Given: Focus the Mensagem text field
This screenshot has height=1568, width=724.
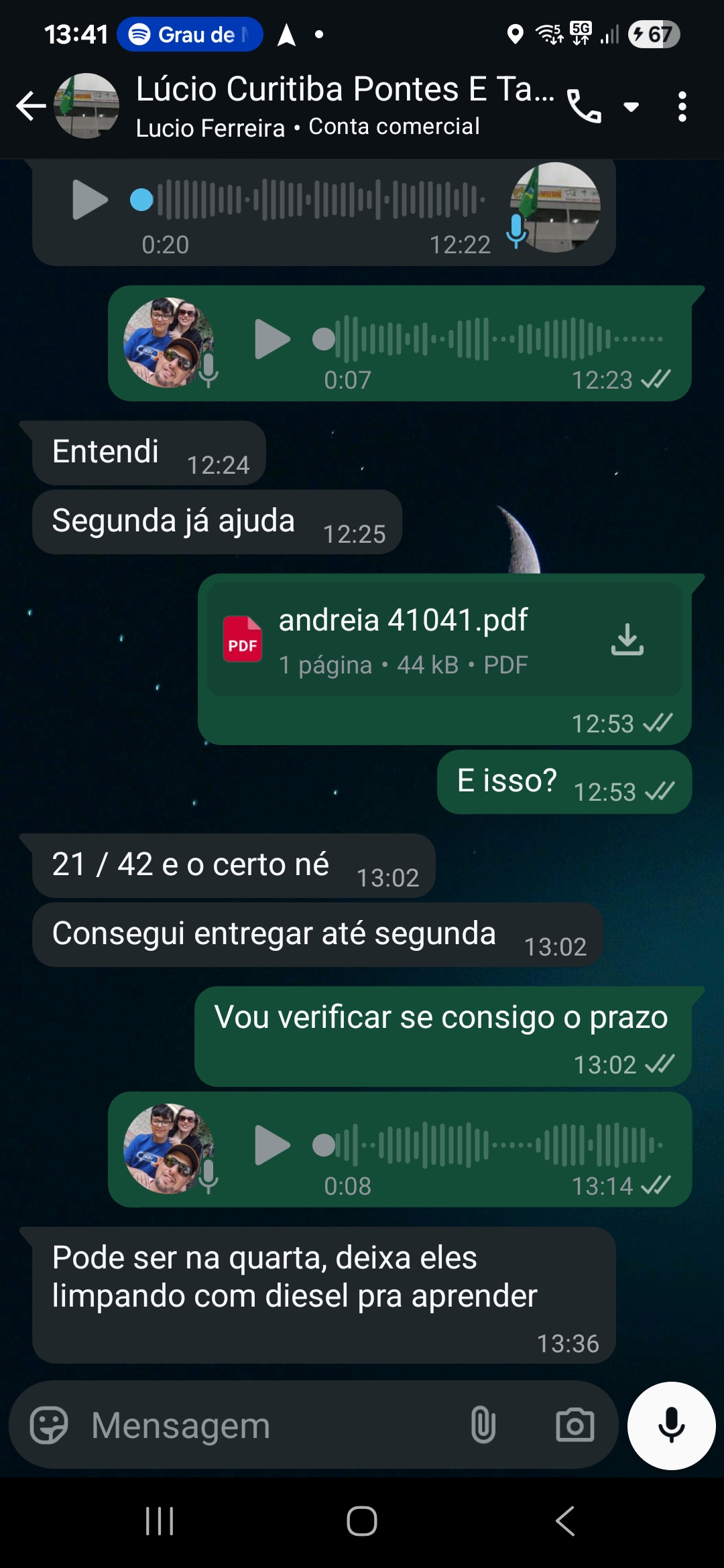Looking at the screenshot, I should 268,1425.
